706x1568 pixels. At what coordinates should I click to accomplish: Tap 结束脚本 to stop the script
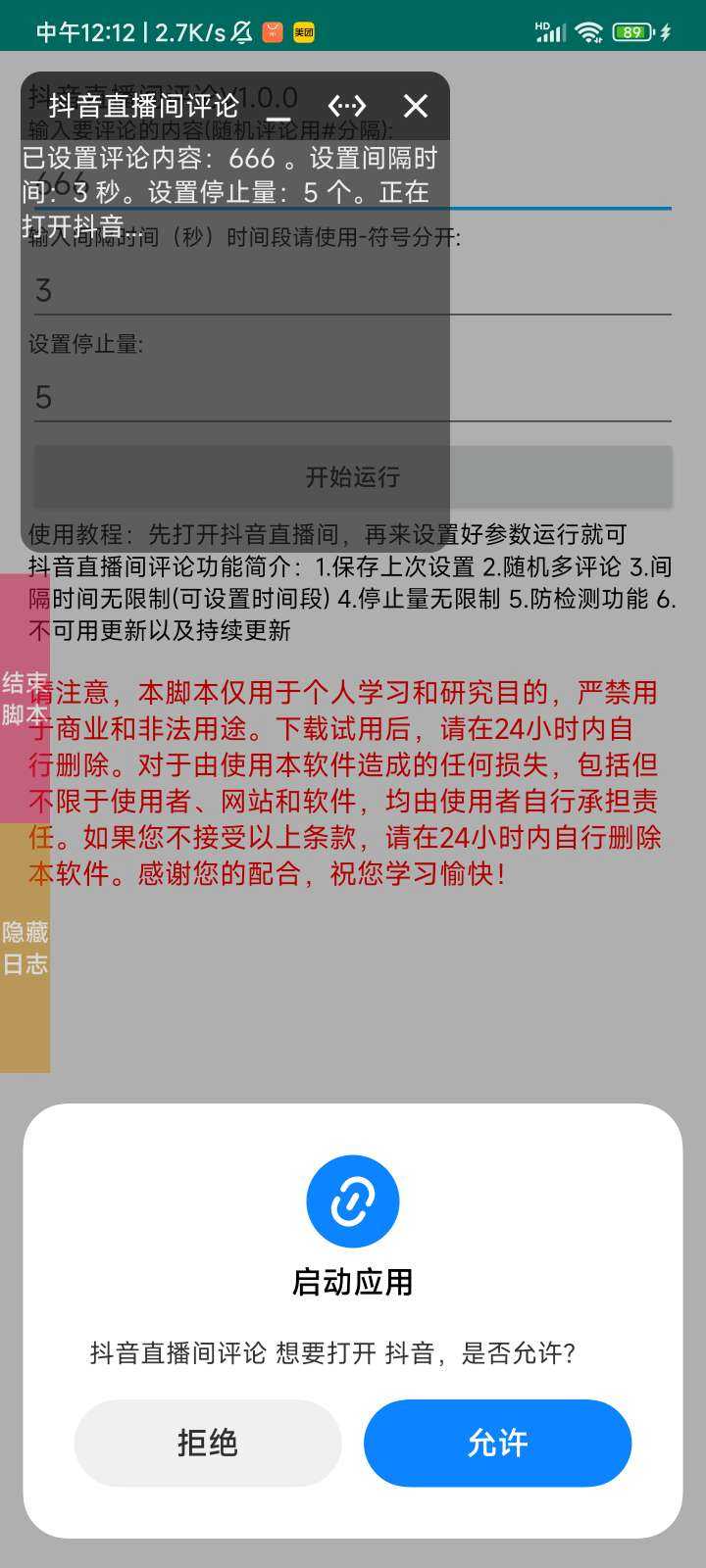(25, 698)
